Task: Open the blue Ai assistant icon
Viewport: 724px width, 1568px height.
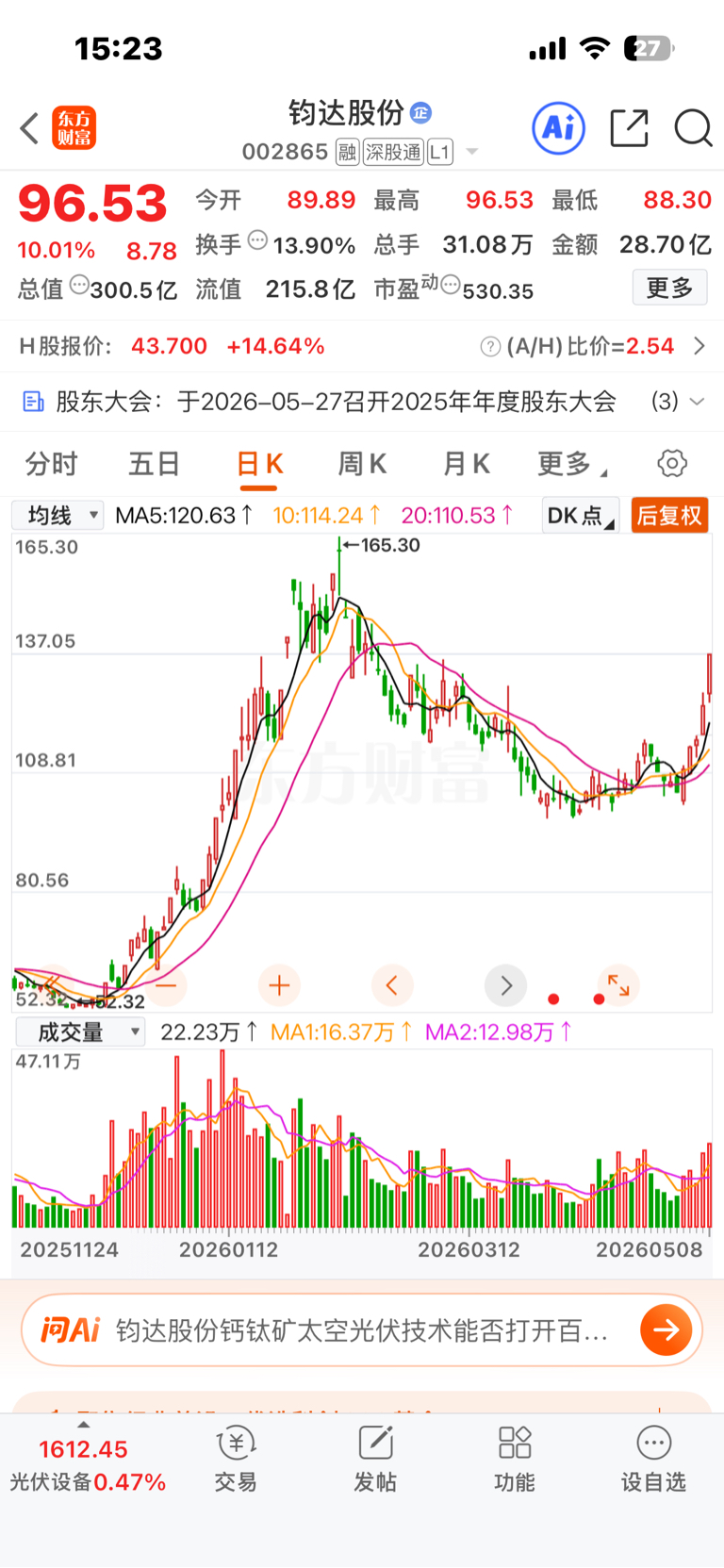Action: coord(559,128)
